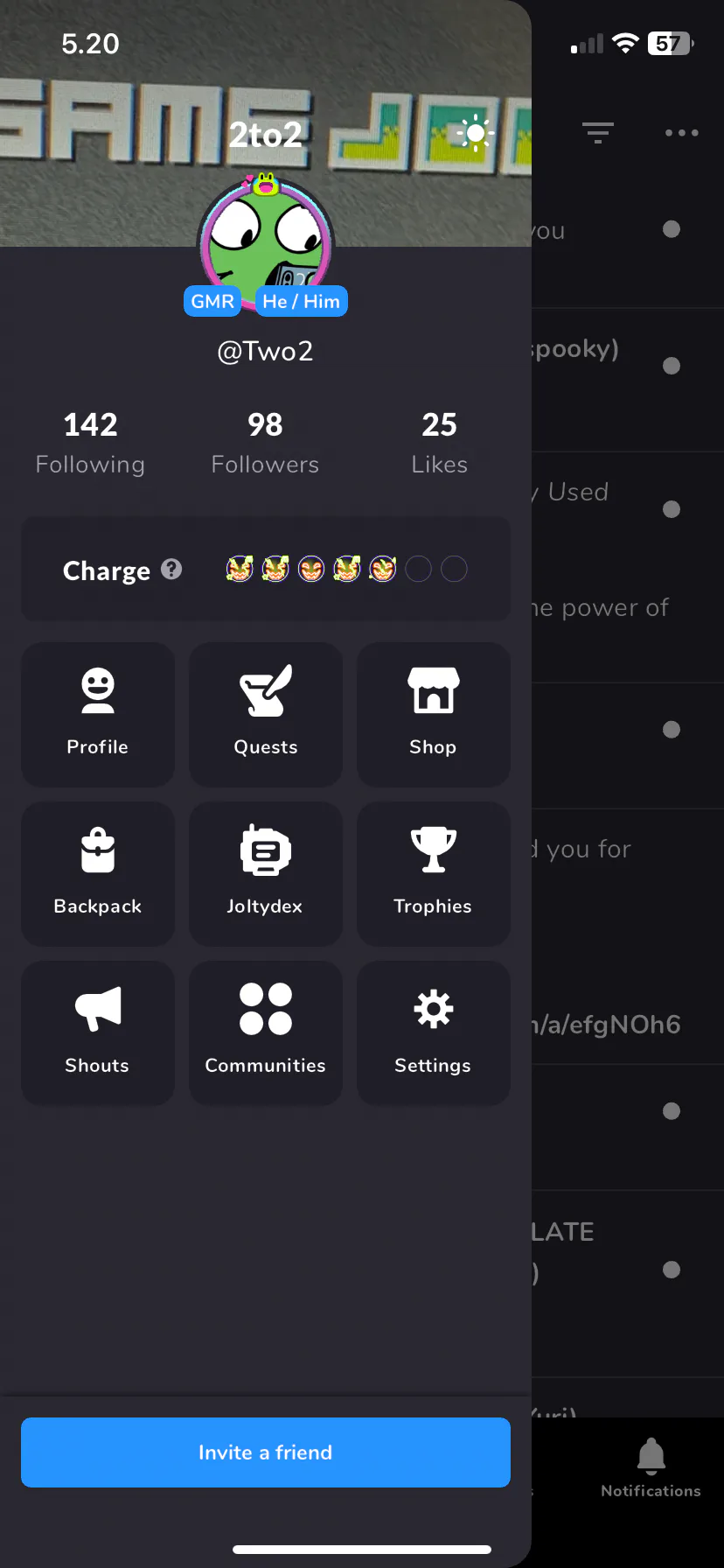Open the three-dot overflow menu
Image resolution: width=724 pixels, height=1568 pixels.
click(x=681, y=133)
